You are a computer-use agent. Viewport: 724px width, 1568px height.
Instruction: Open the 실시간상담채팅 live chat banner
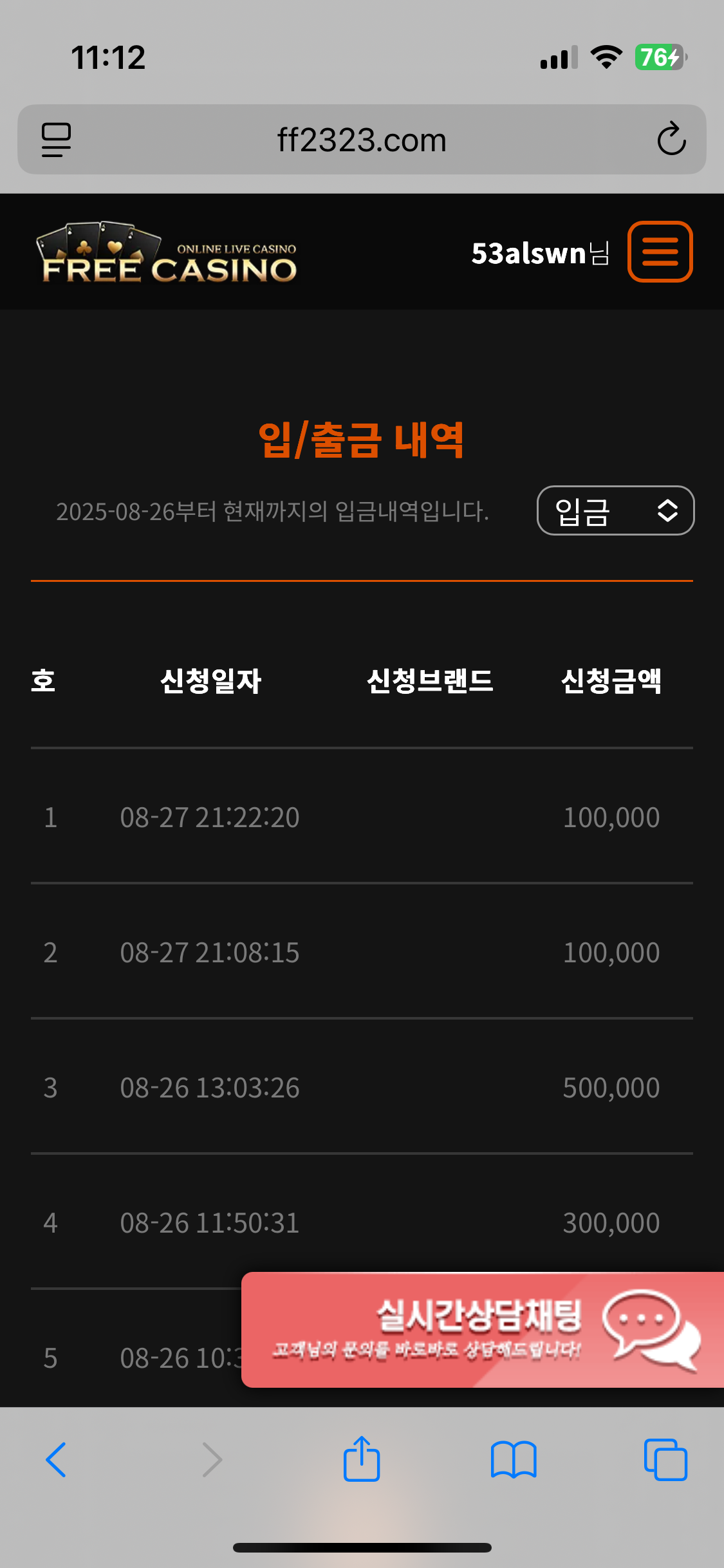tap(483, 1329)
